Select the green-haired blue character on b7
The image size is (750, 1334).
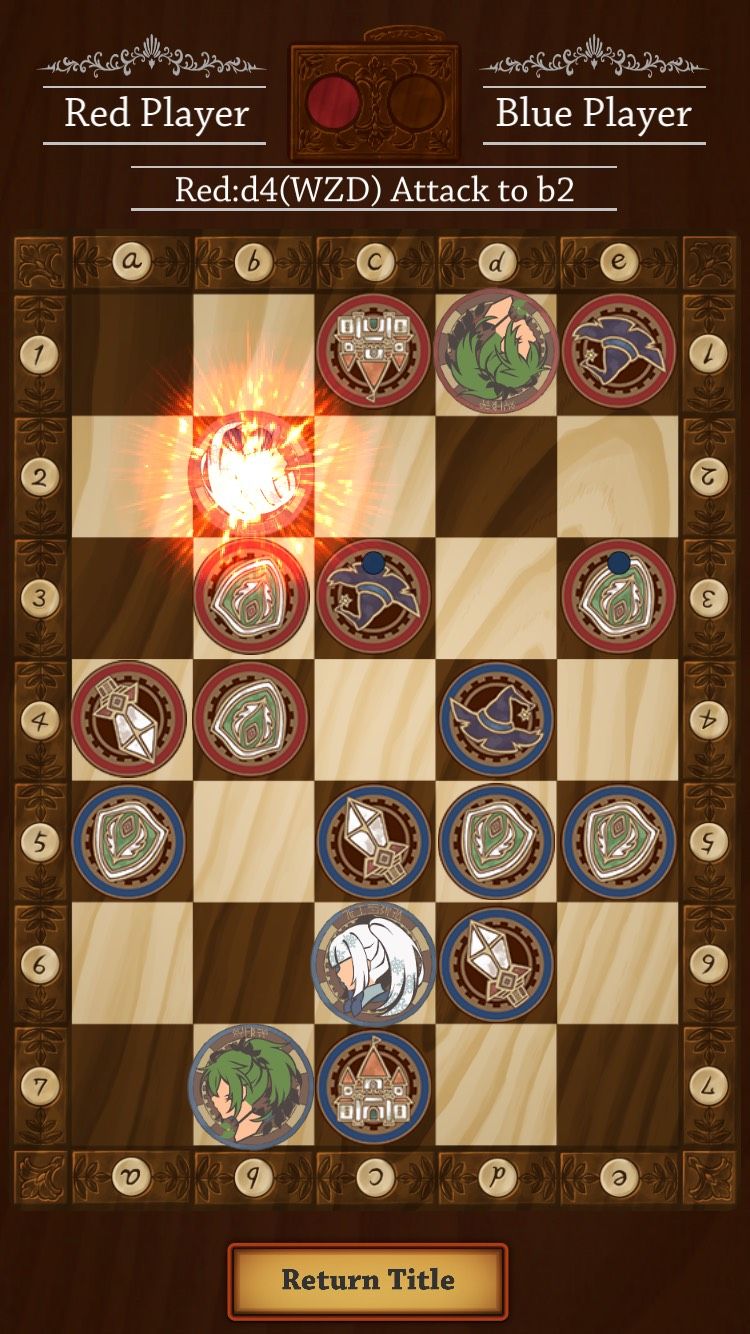click(x=251, y=1087)
